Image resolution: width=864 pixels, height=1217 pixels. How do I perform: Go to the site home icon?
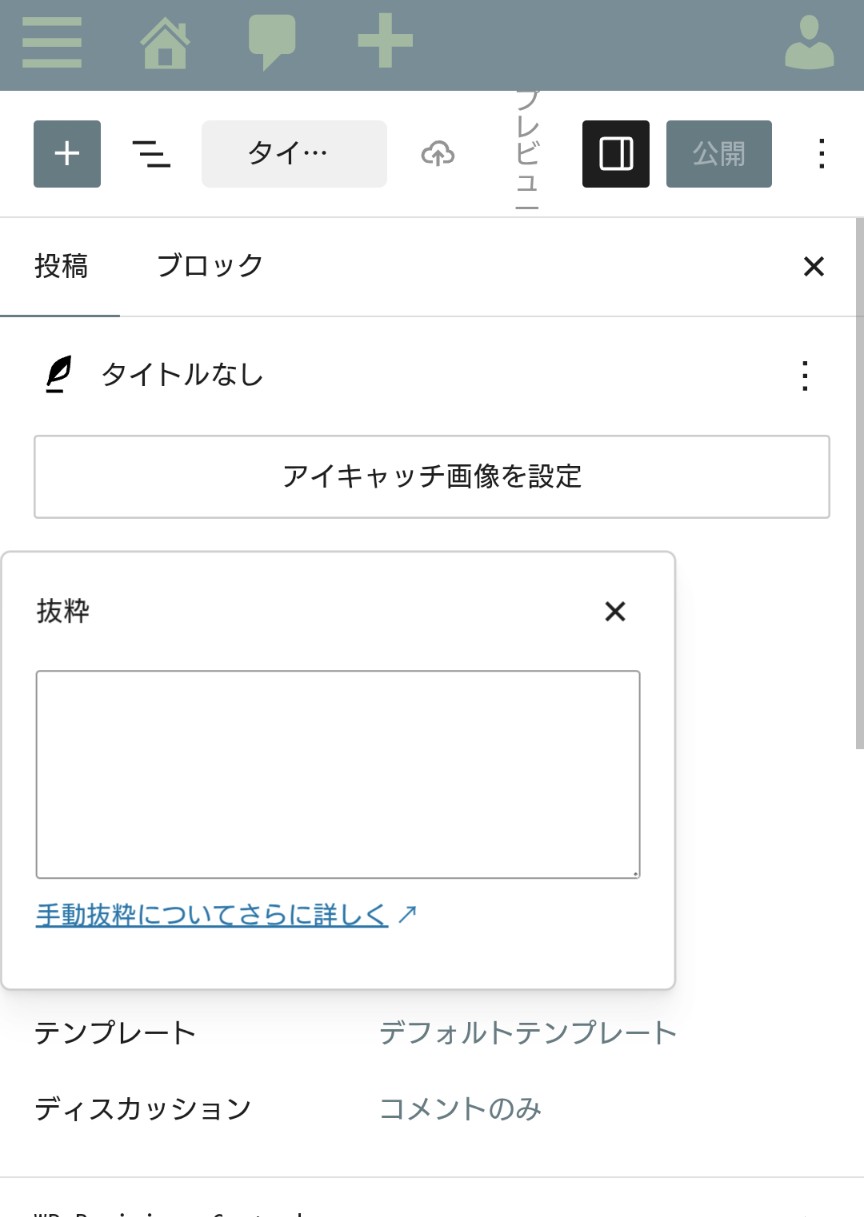165,45
